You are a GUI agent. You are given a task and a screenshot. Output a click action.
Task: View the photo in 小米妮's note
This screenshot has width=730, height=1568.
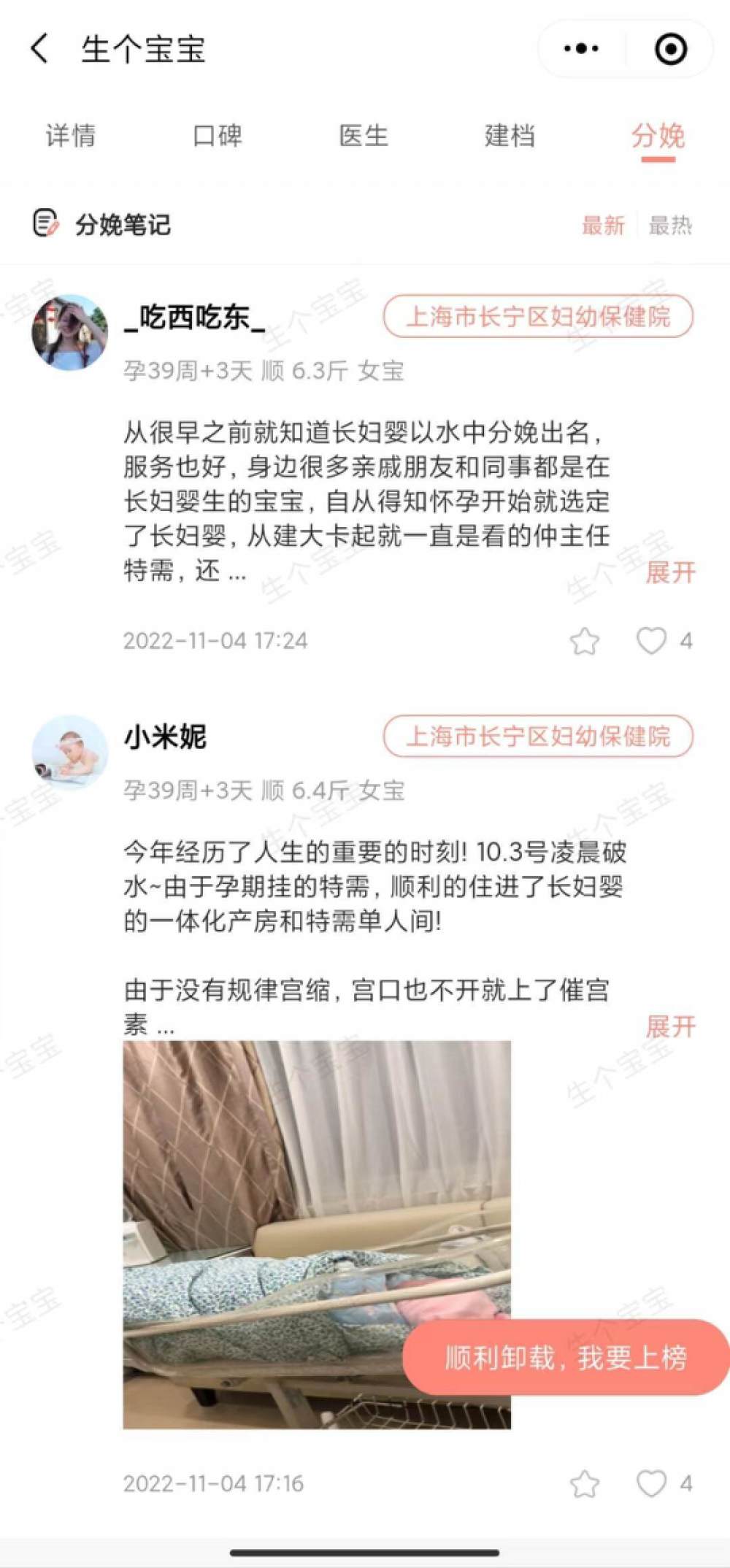click(x=317, y=1234)
